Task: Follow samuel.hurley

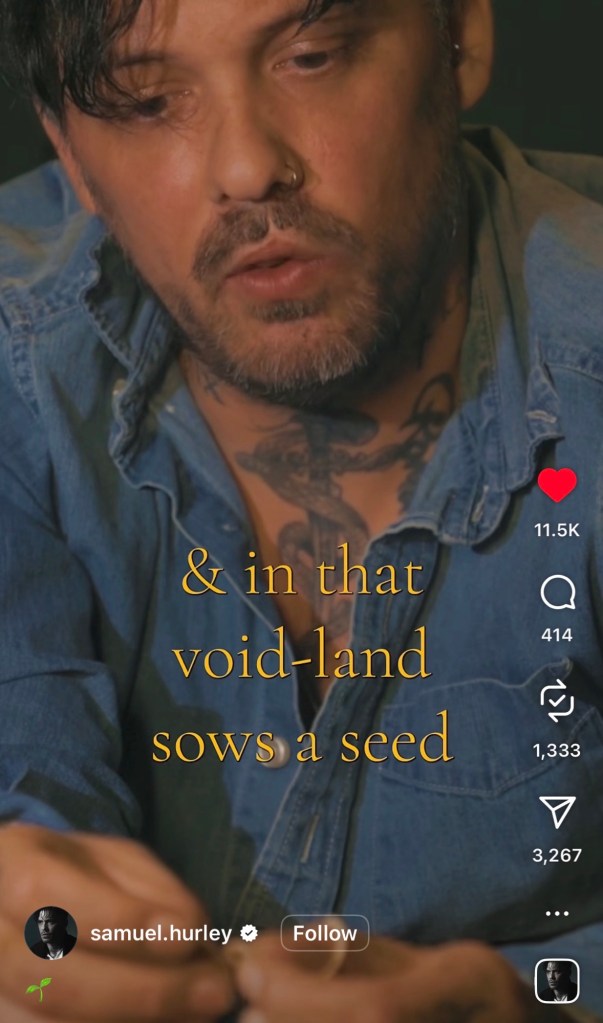Action: [324, 933]
